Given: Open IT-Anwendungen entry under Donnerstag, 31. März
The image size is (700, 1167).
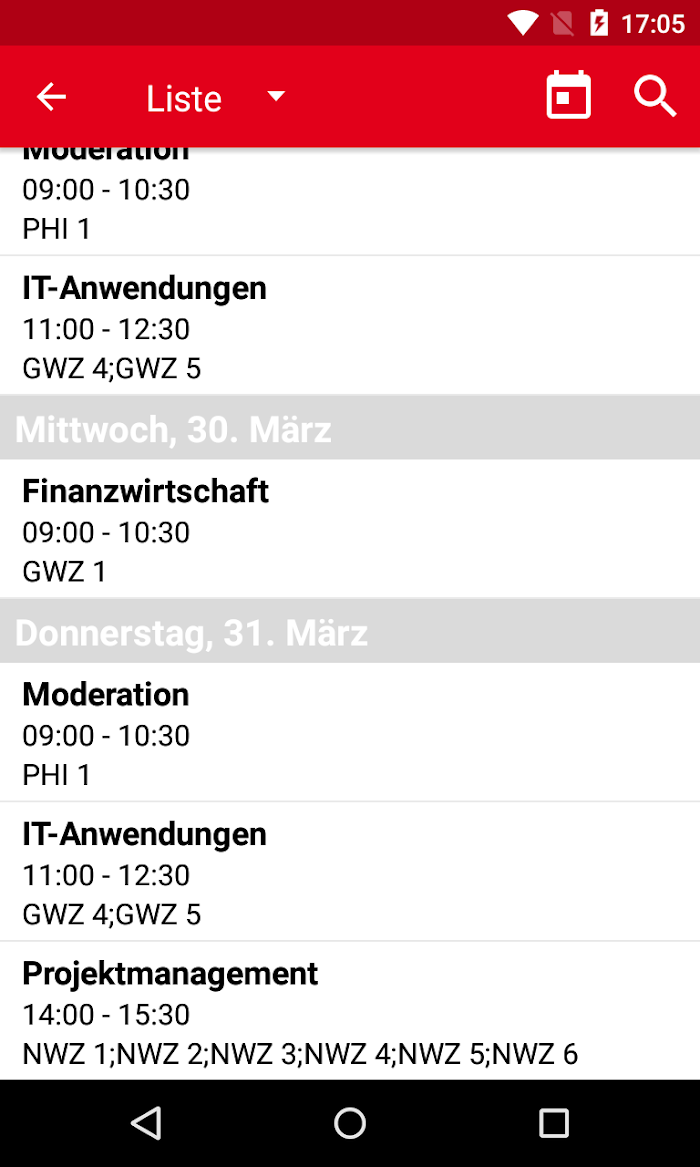Looking at the screenshot, I should [350, 872].
